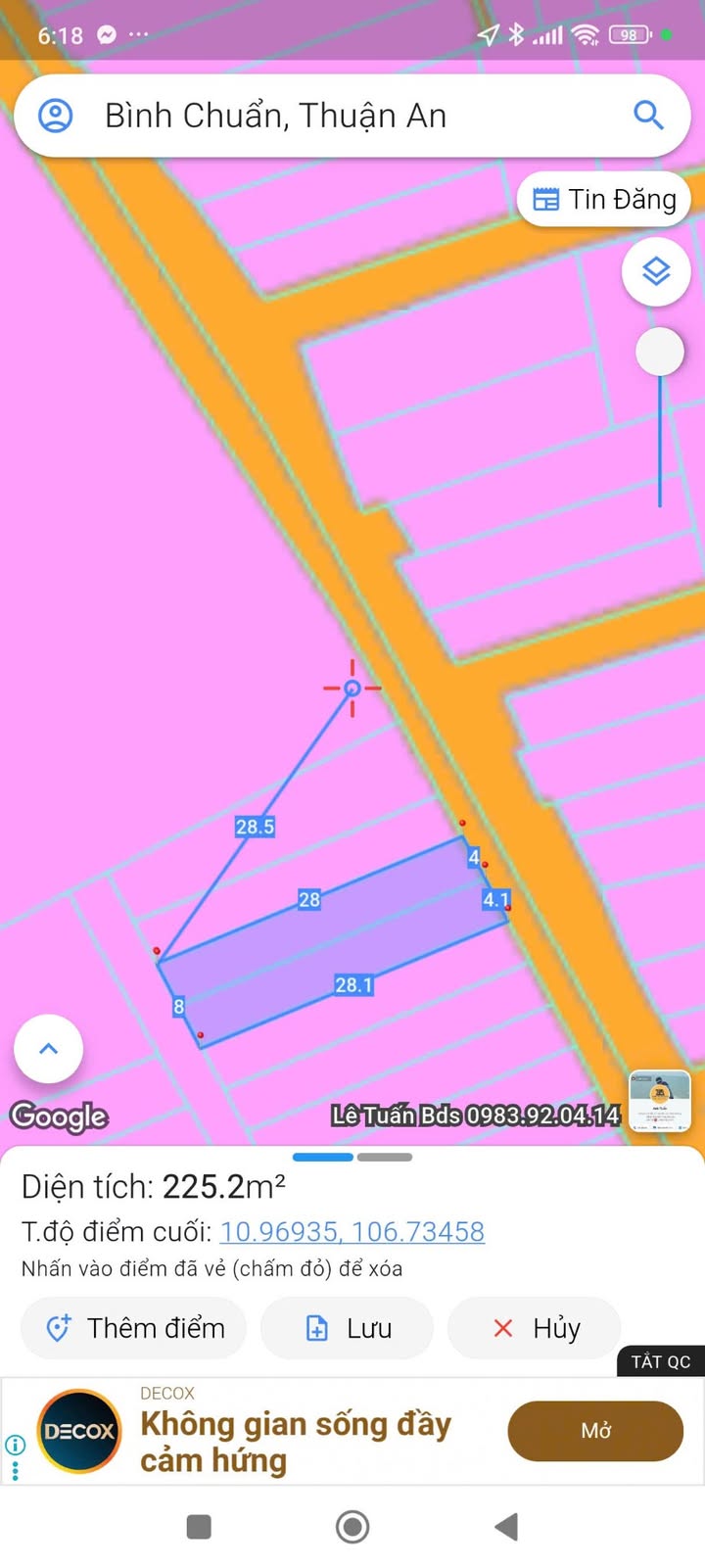The image size is (705, 1568).
Task: Expand the panel with the up chevron
Action: (x=48, y=1048)
